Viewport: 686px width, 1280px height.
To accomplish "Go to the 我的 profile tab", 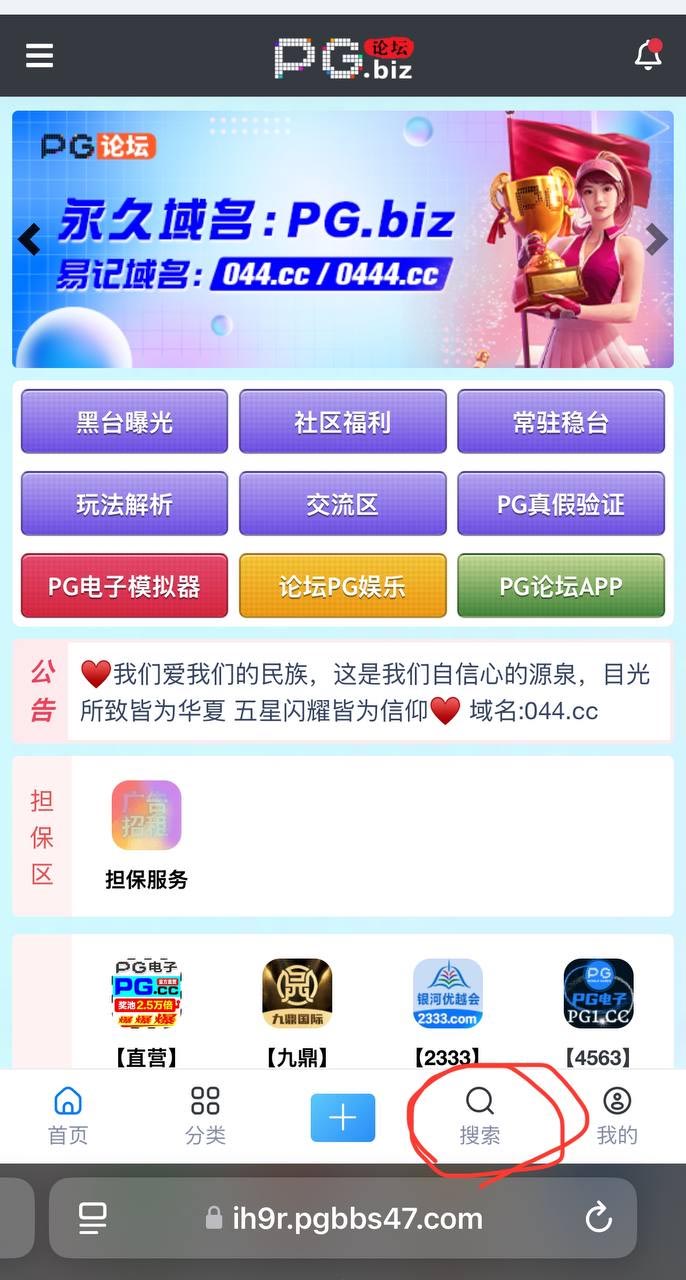I will [617, 1115].
